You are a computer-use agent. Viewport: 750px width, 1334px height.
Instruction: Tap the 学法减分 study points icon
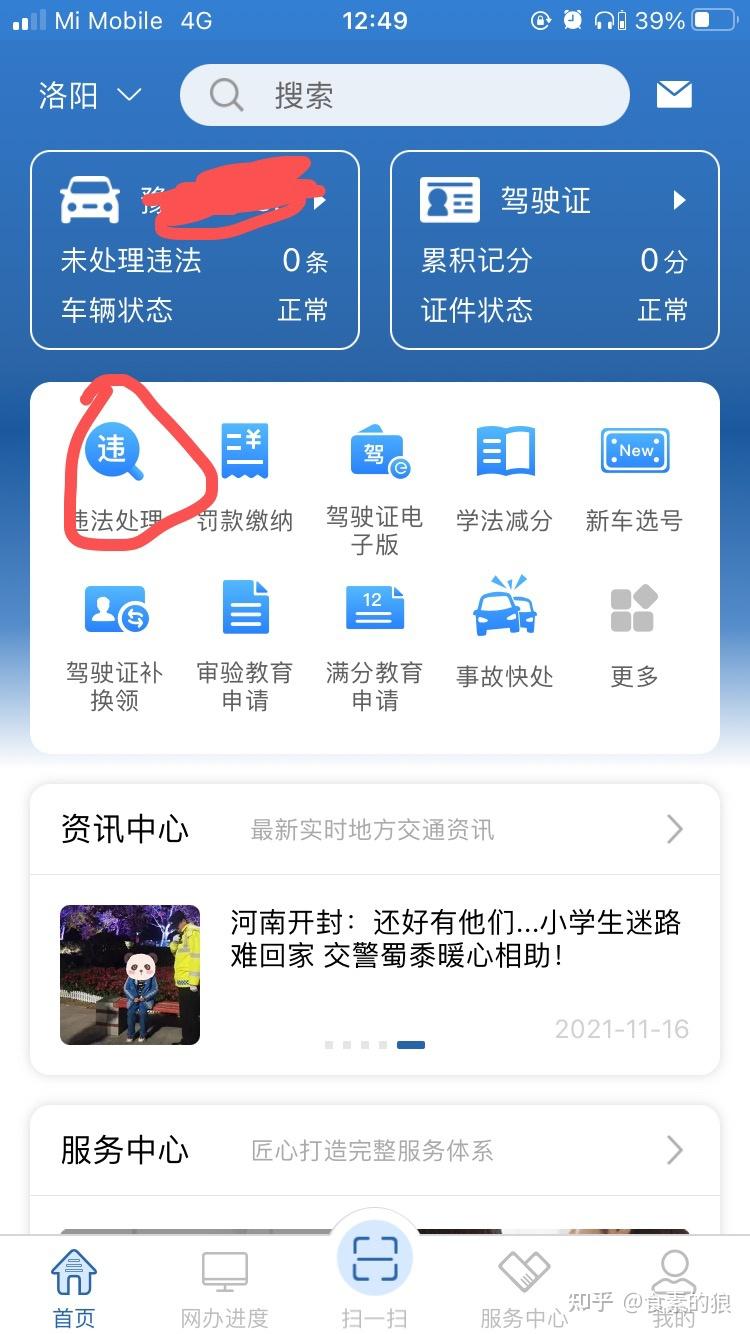click(x=504, y=470)
